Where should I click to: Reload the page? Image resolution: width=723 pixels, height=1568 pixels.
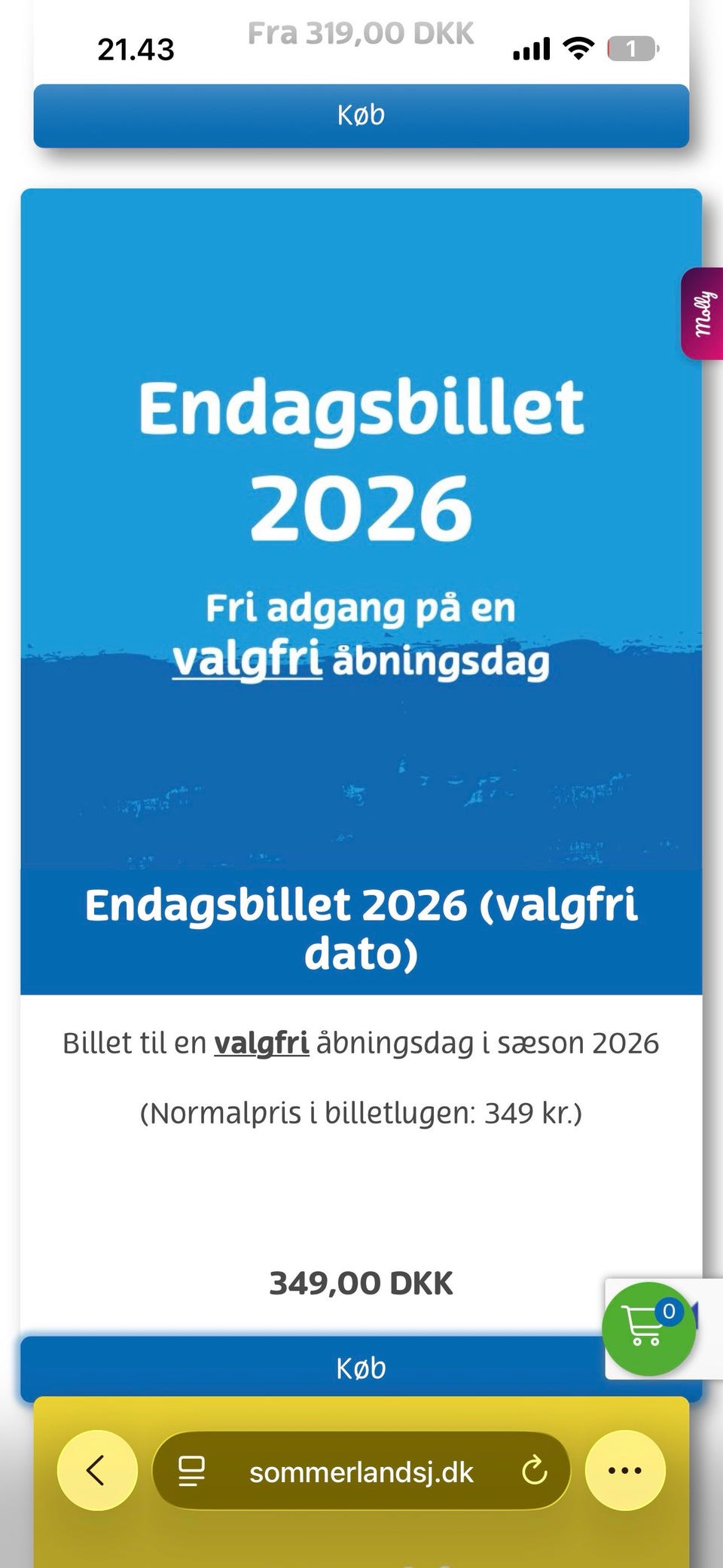point(534,1470)
